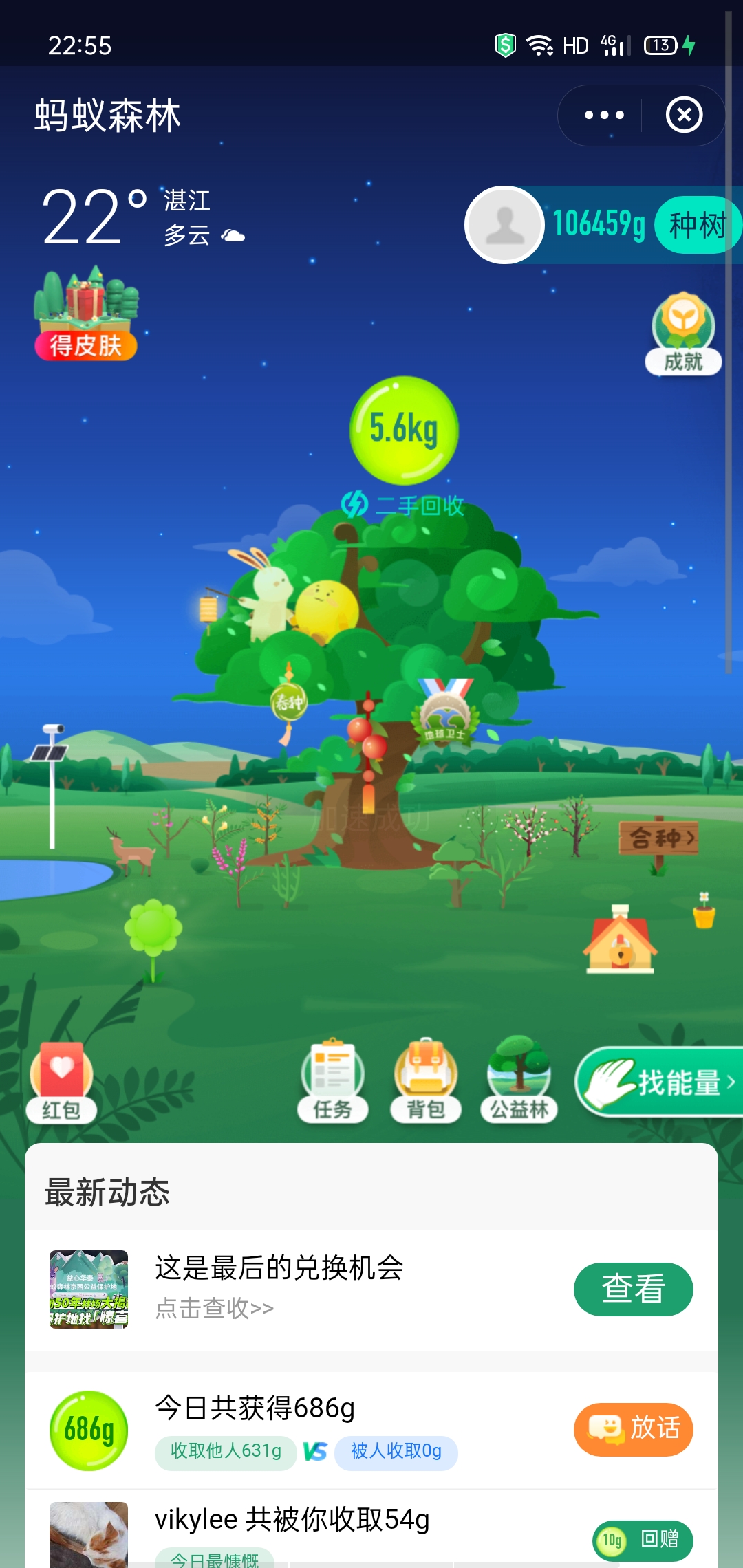This screenshot has height=1568, width=743.
Task: Tap 回赠 to gift vikylee 10g
Action: 643,1539
